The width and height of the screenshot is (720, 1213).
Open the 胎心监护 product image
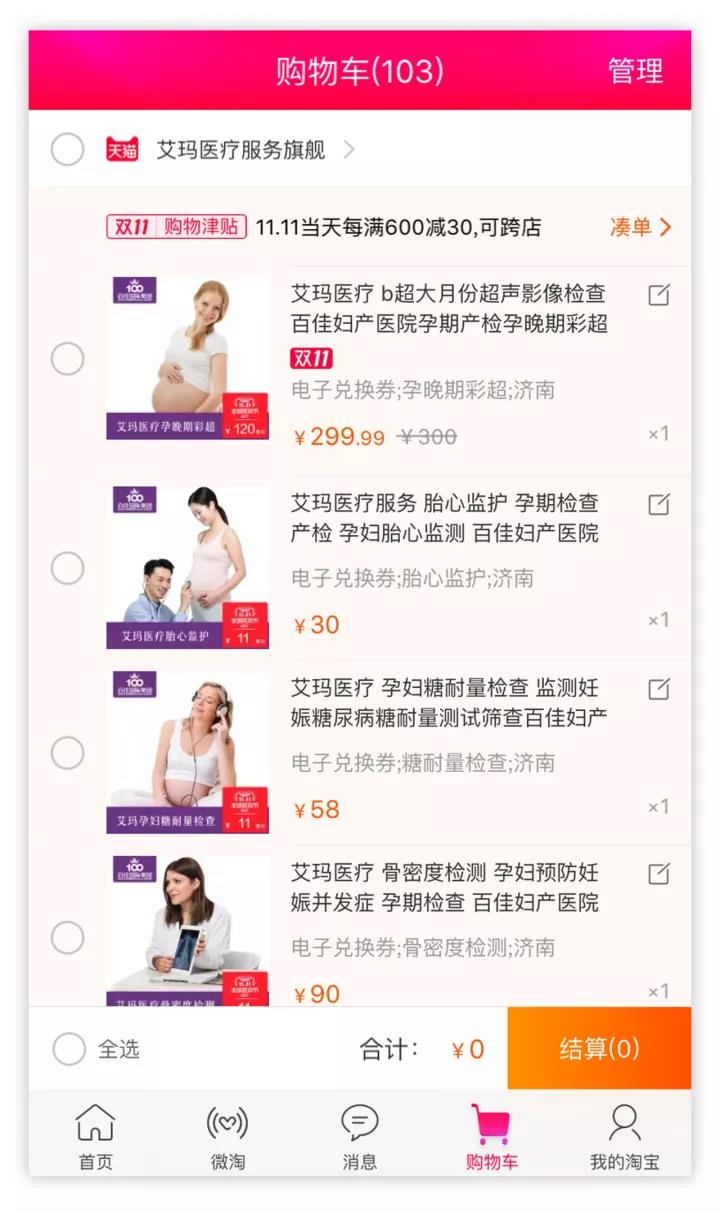point(188,568)
